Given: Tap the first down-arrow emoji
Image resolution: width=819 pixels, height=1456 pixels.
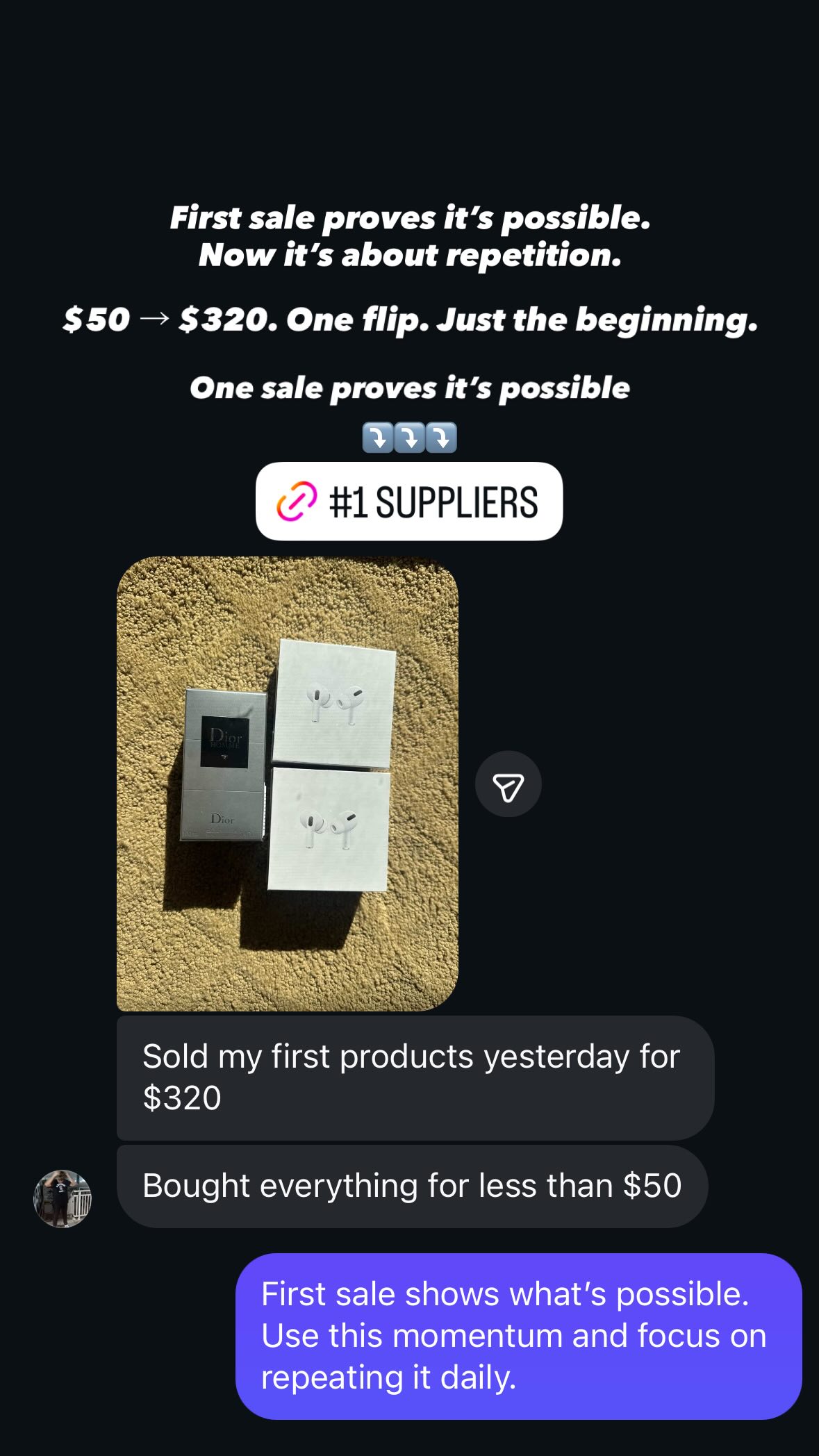Looking at the screenshot, I should 376,438.
